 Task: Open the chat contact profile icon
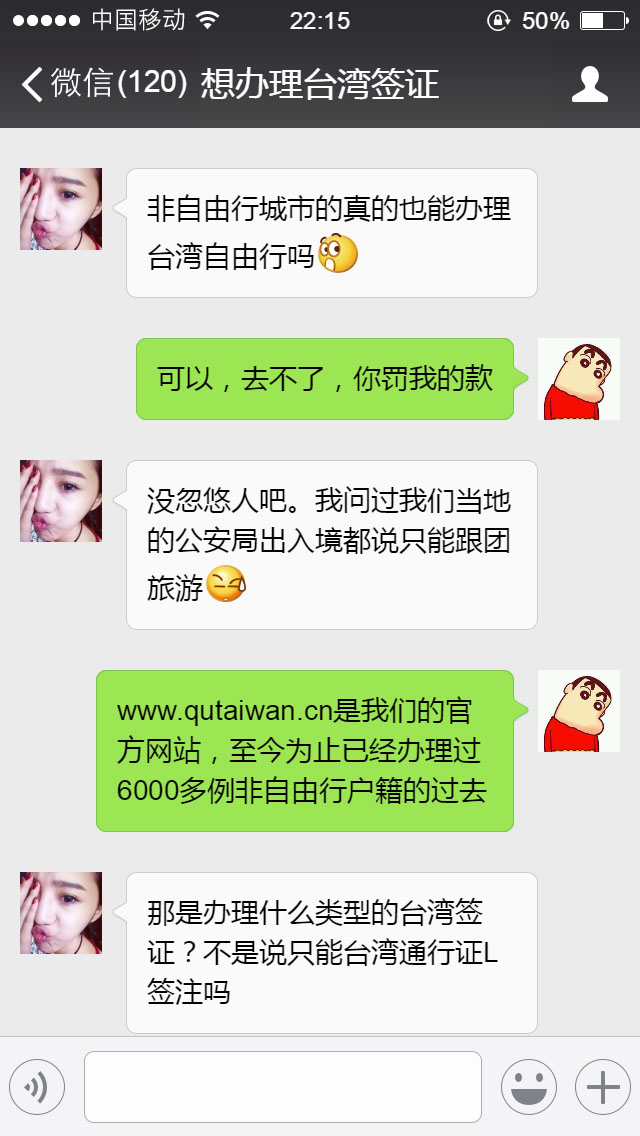589,84
